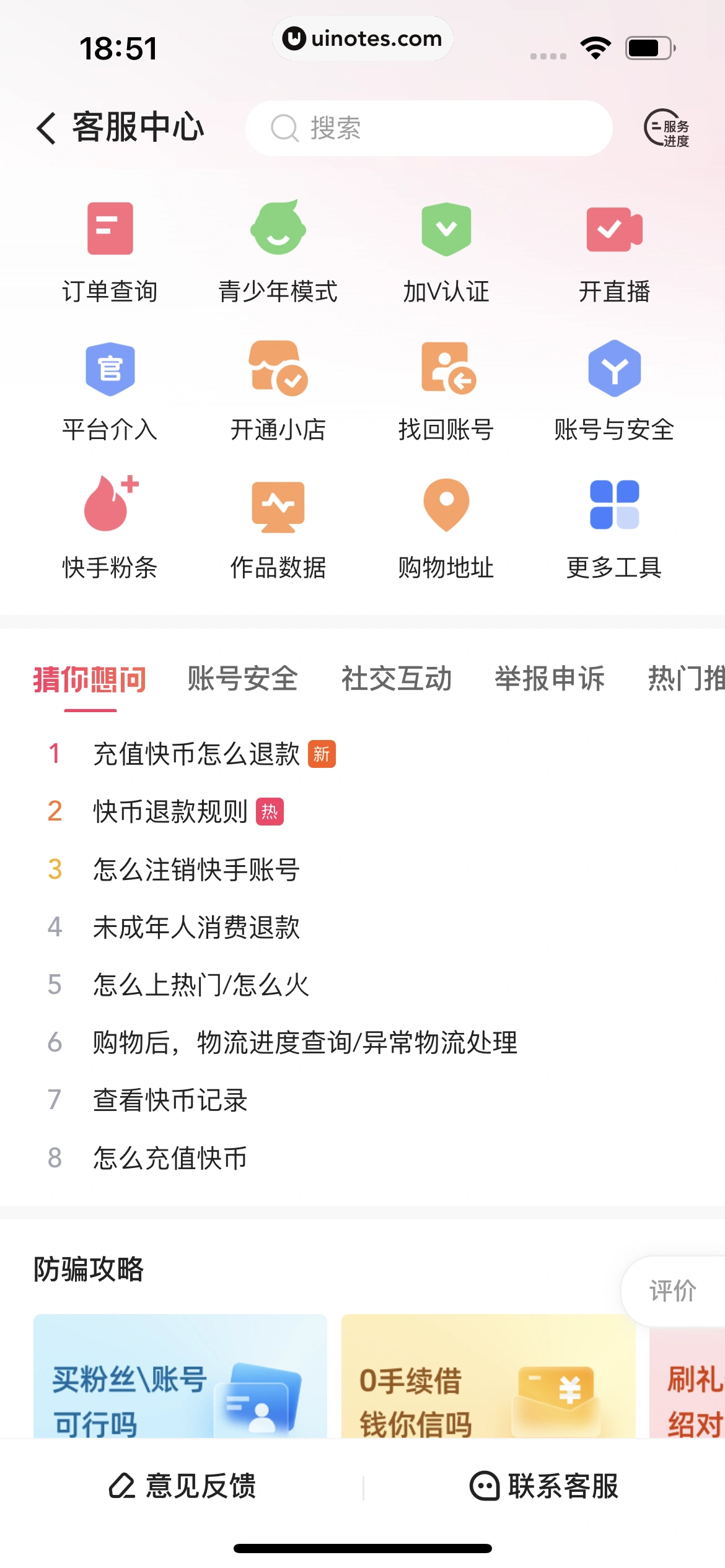Image resolution: width=725 pixels, height=1568 pixels.
Task: Open question 充值快币怎么退款
Action: 196,754
